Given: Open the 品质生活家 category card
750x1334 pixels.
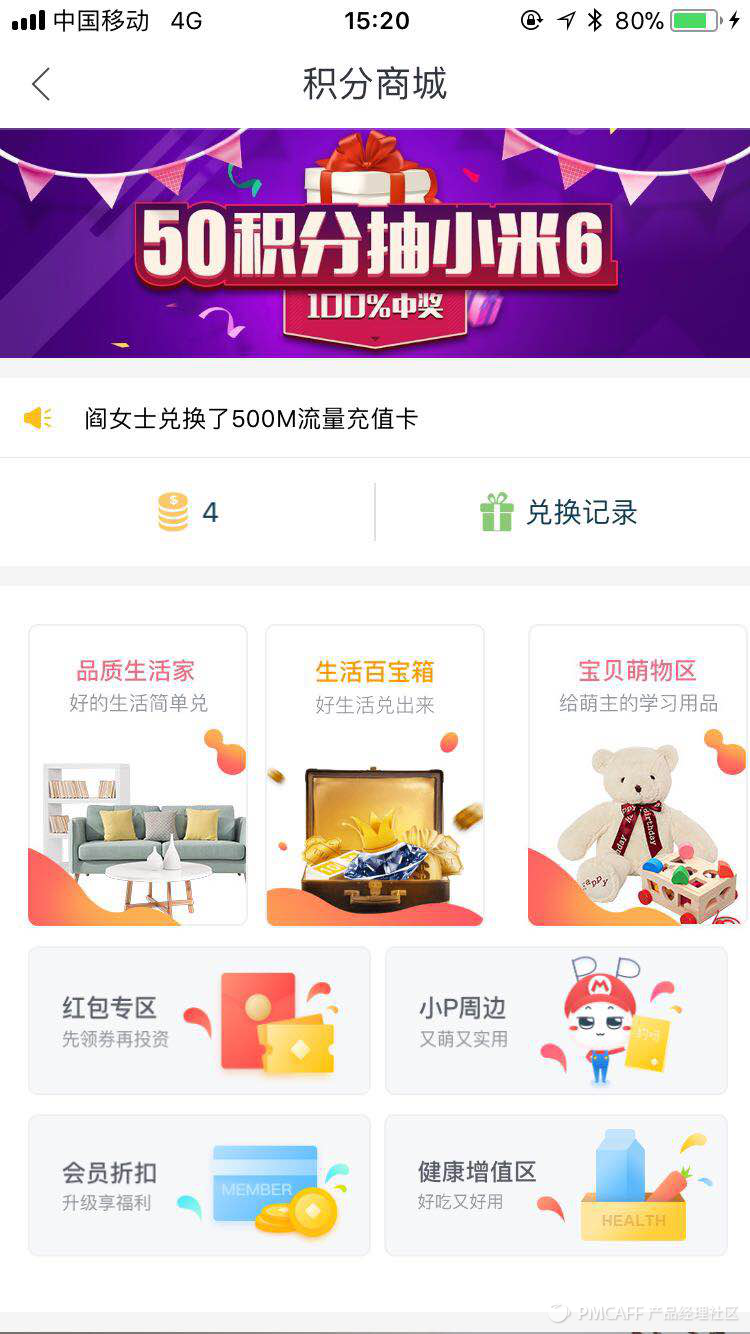Looking at the screenshot, I should 138,775.
